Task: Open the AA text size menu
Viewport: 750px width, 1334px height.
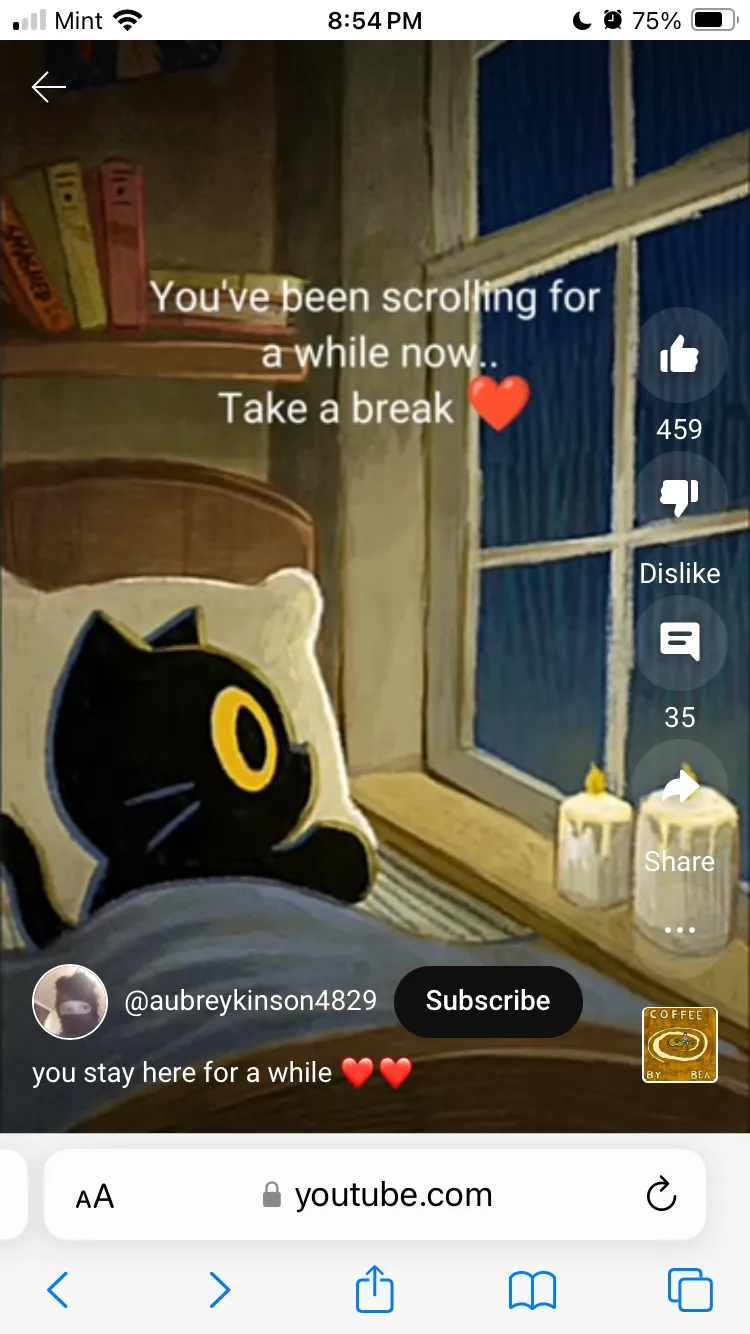Action: (95, 1196)
